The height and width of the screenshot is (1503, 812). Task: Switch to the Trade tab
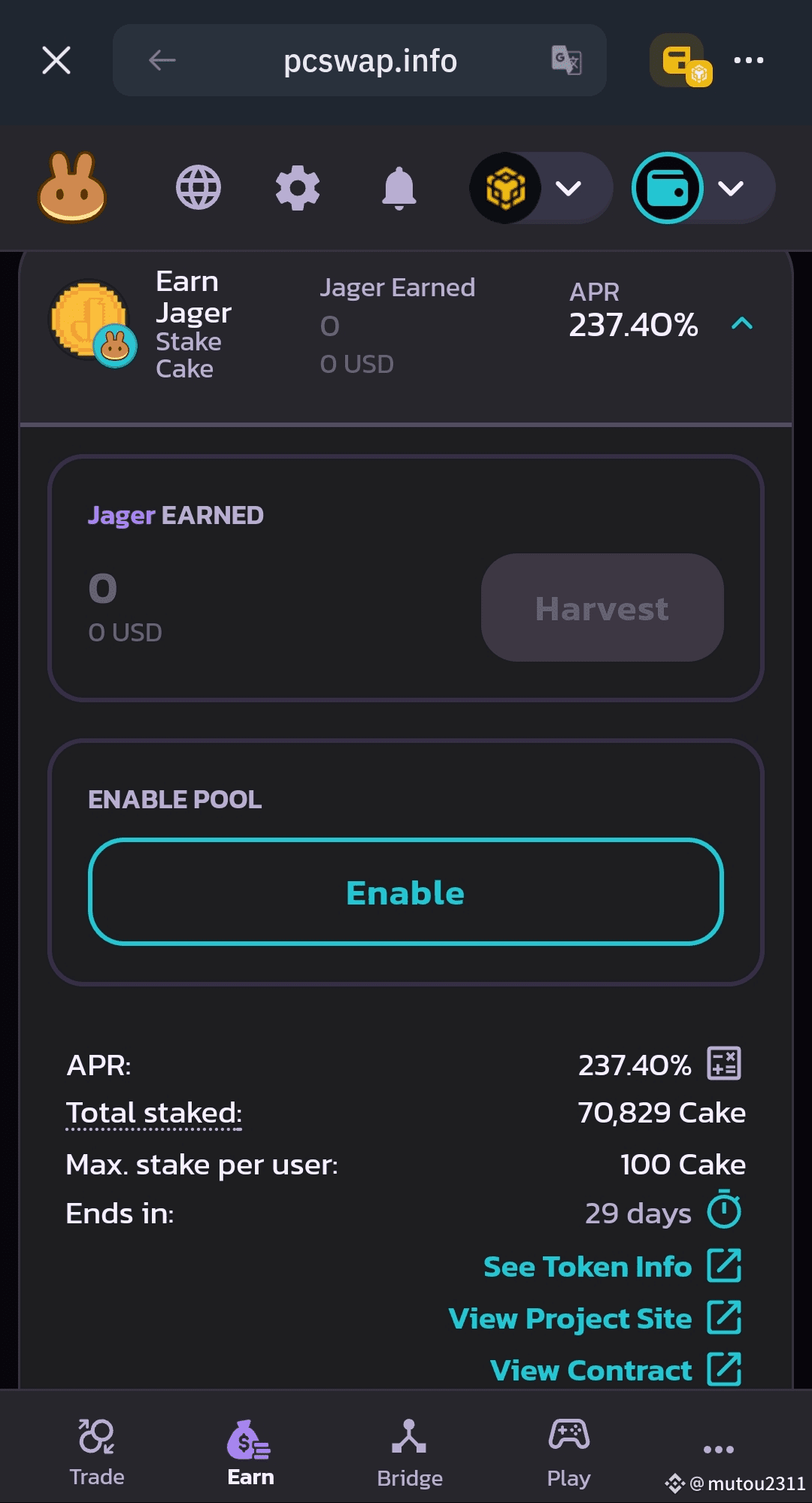tap(97, 1452)
